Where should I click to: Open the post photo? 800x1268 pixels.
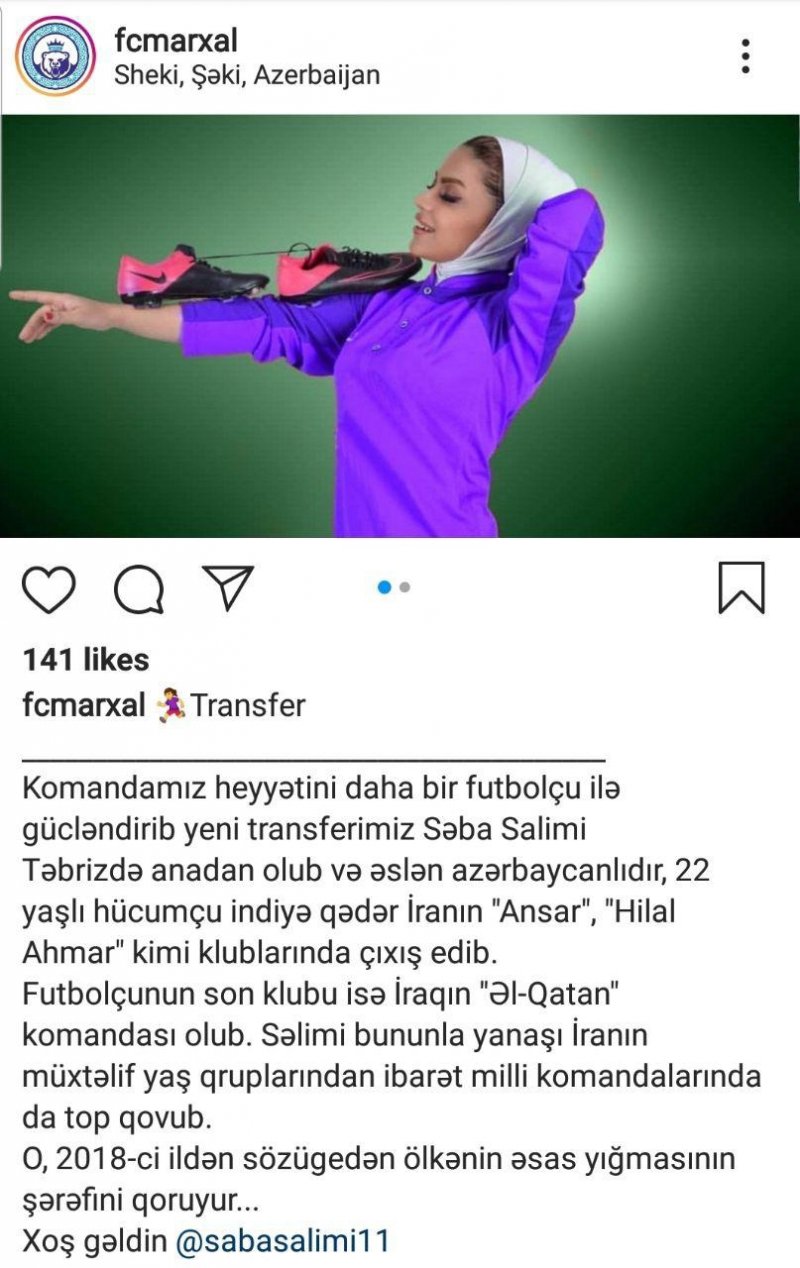(400, 326)
